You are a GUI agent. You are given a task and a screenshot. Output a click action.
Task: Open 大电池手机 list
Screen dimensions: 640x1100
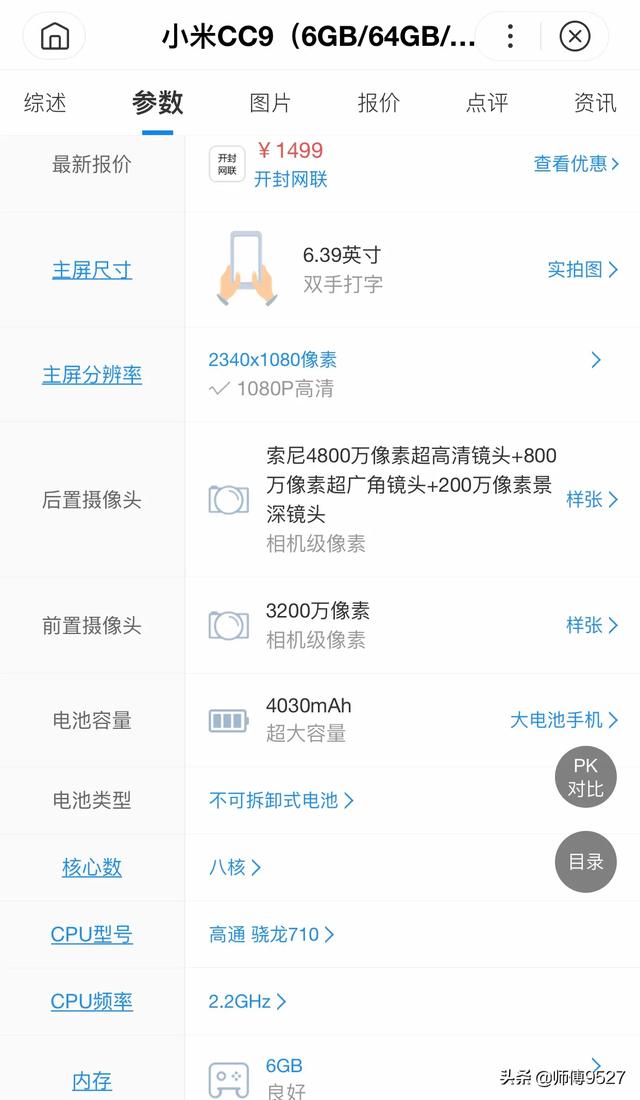pyautogui.click(x=564, y=720)
